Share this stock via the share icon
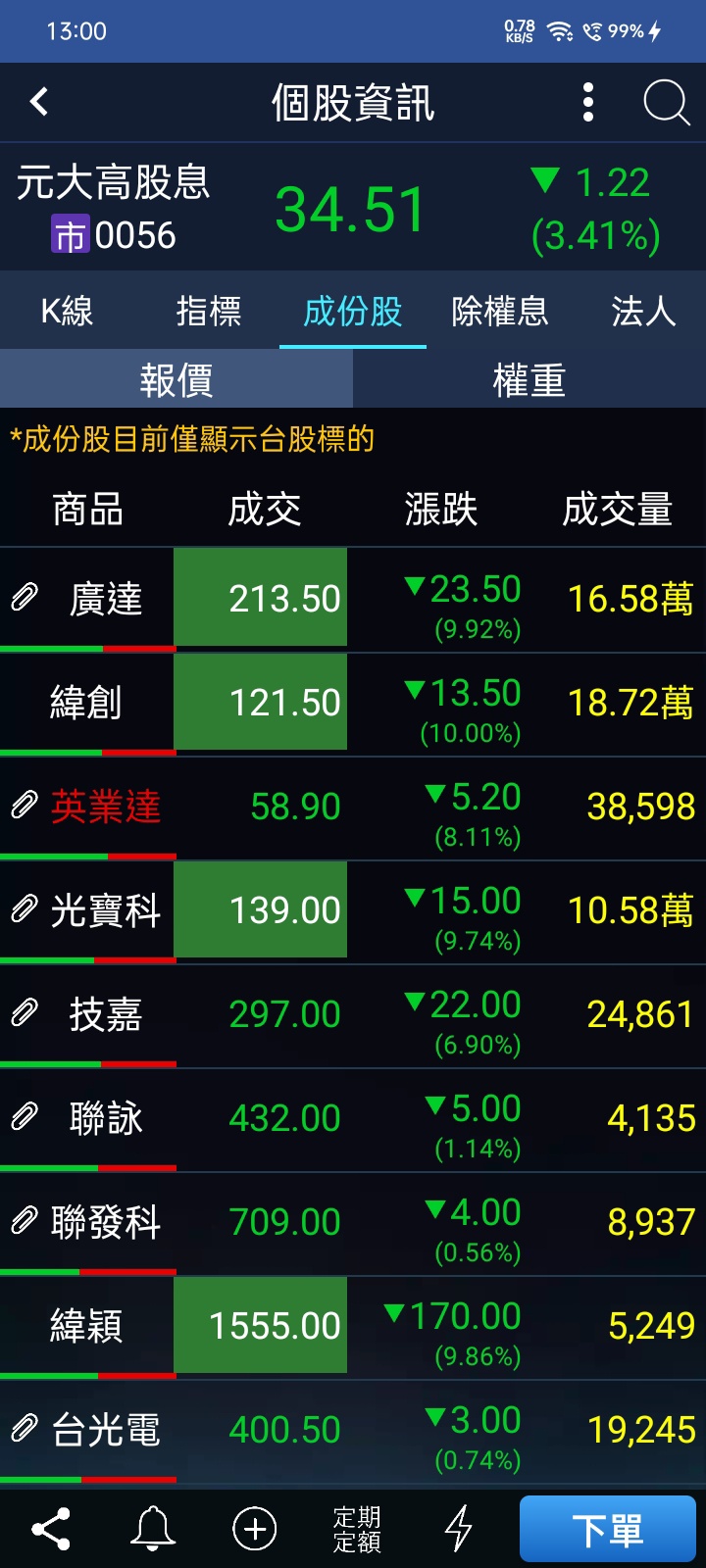 click(x=51, y=1529)
